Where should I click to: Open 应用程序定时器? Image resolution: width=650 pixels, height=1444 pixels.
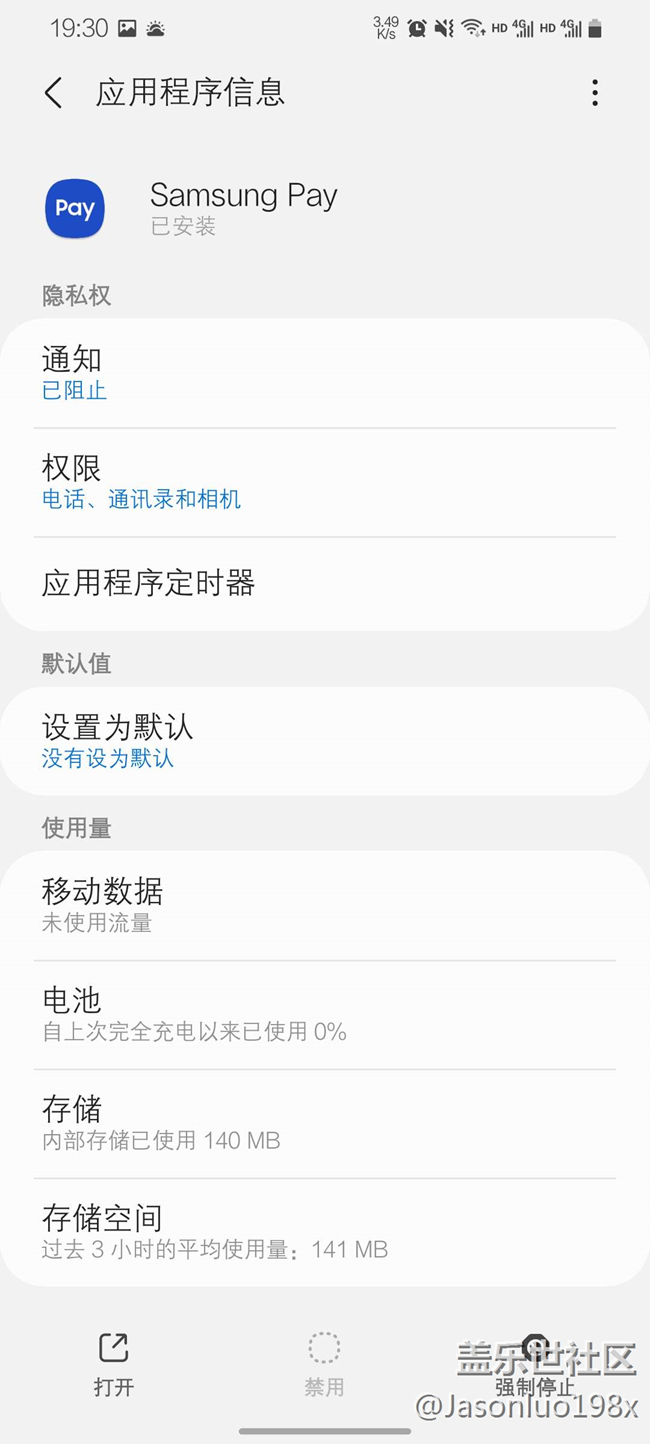(x=324, y=583)
